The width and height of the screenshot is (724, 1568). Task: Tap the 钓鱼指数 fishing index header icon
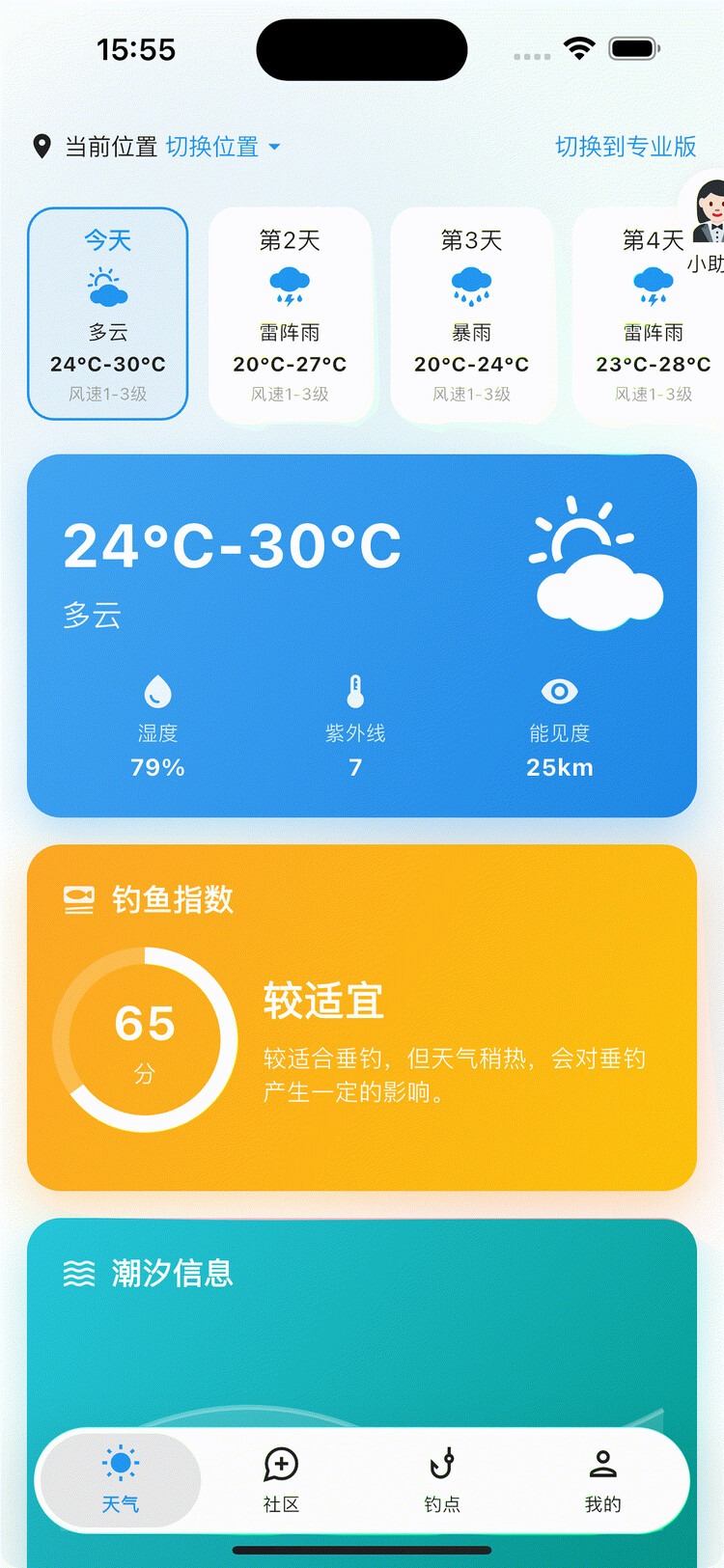click(81, 899)
